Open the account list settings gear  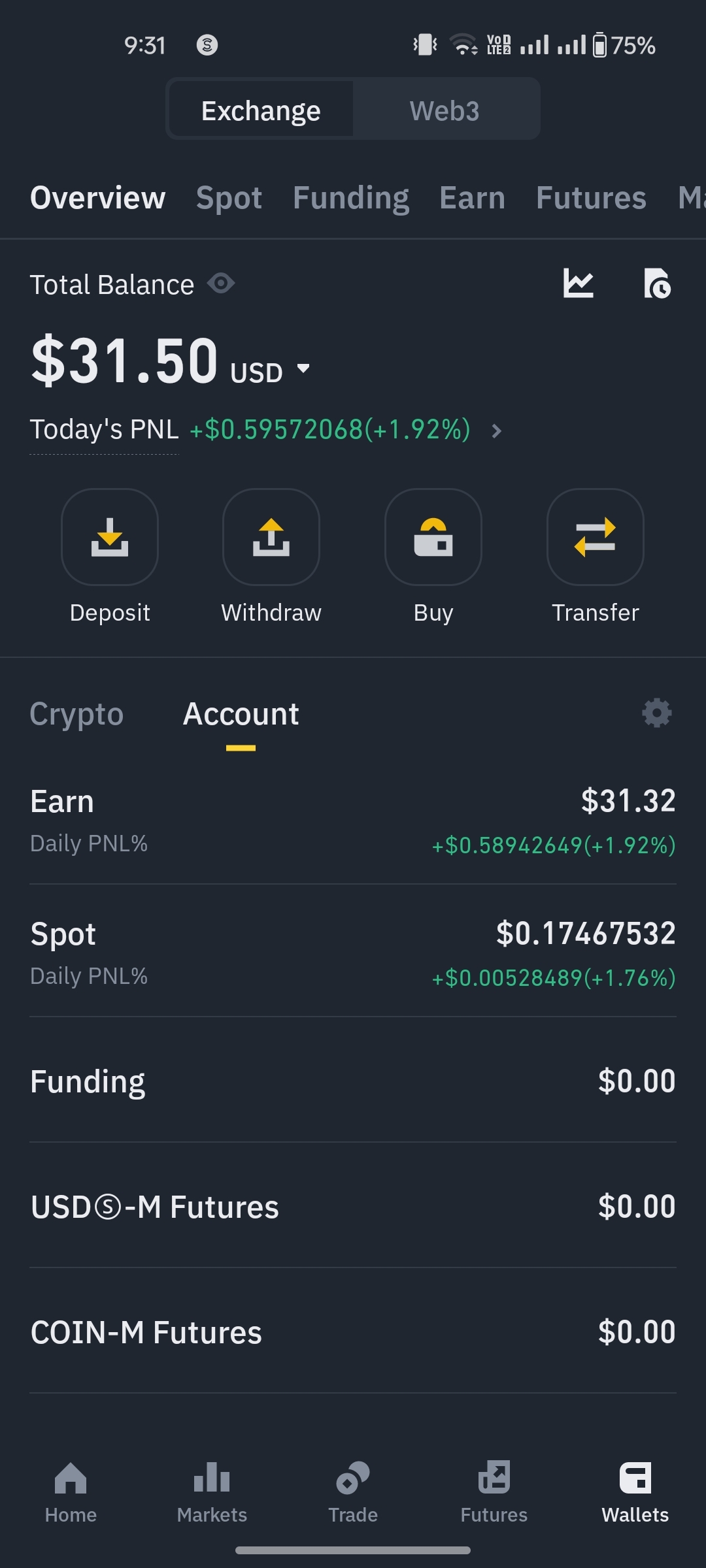657,713
